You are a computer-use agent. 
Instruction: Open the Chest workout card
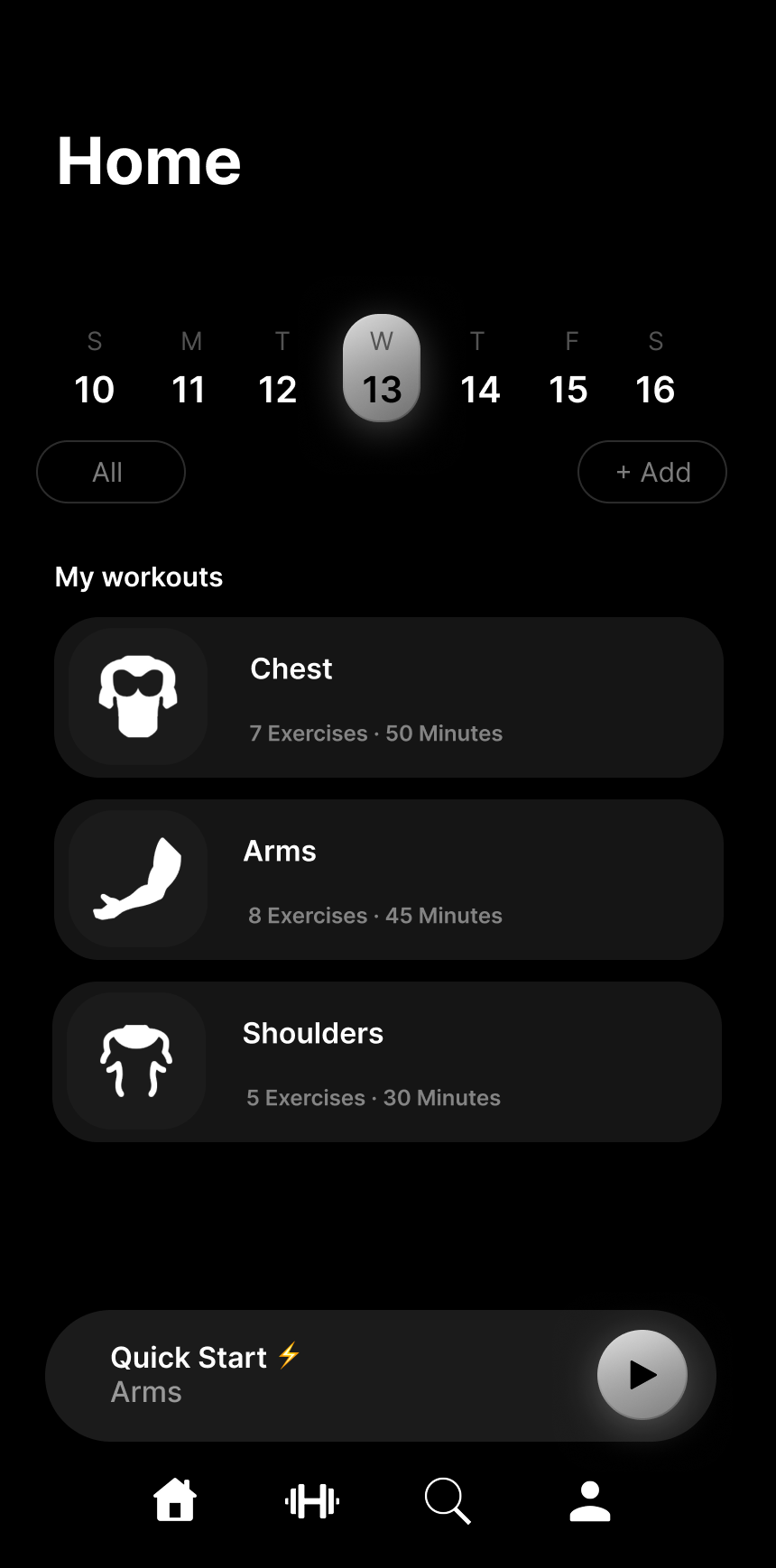389,697
